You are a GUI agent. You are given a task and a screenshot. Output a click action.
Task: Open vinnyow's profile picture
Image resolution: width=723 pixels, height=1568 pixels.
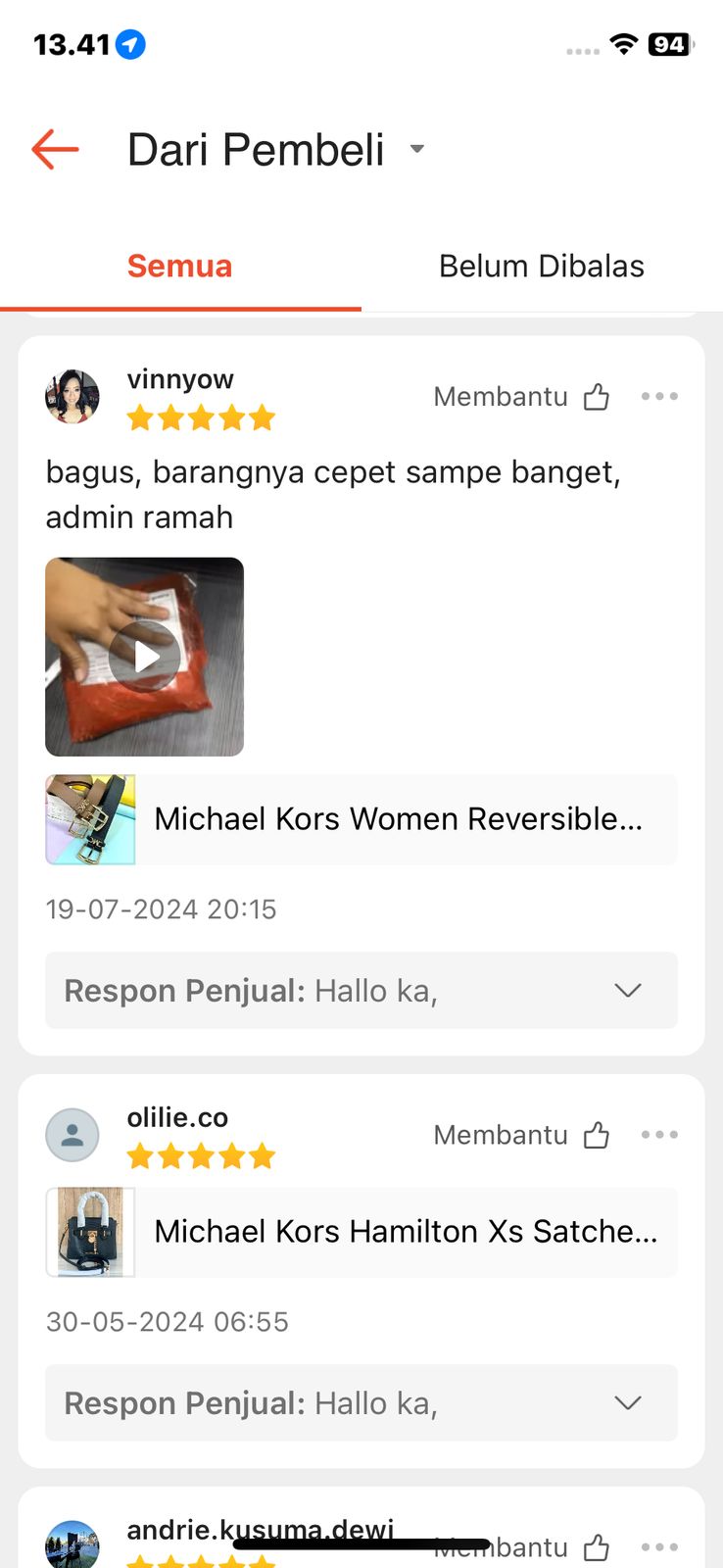click(72, 397)
